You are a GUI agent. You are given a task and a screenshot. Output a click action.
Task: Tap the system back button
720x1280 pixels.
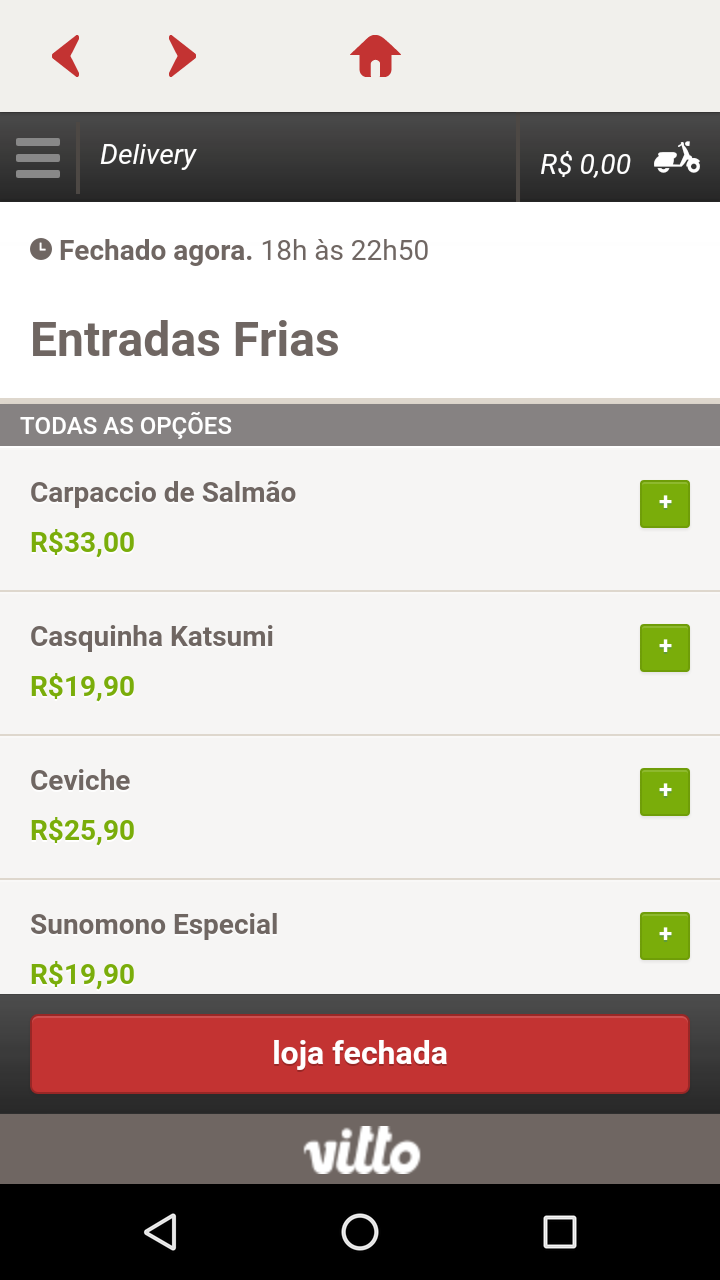(160, 1232)
